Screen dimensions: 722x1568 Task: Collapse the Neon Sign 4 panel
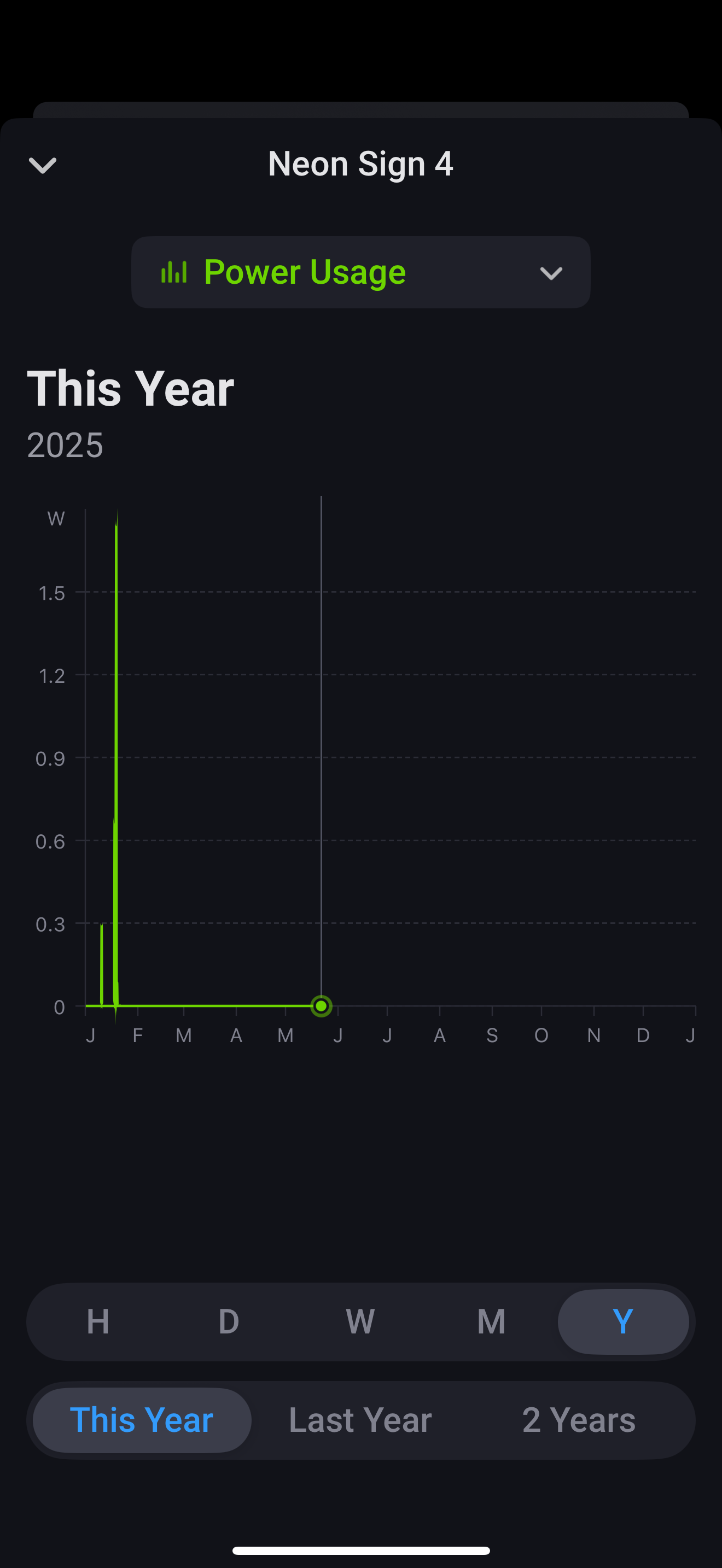(43, 165)
